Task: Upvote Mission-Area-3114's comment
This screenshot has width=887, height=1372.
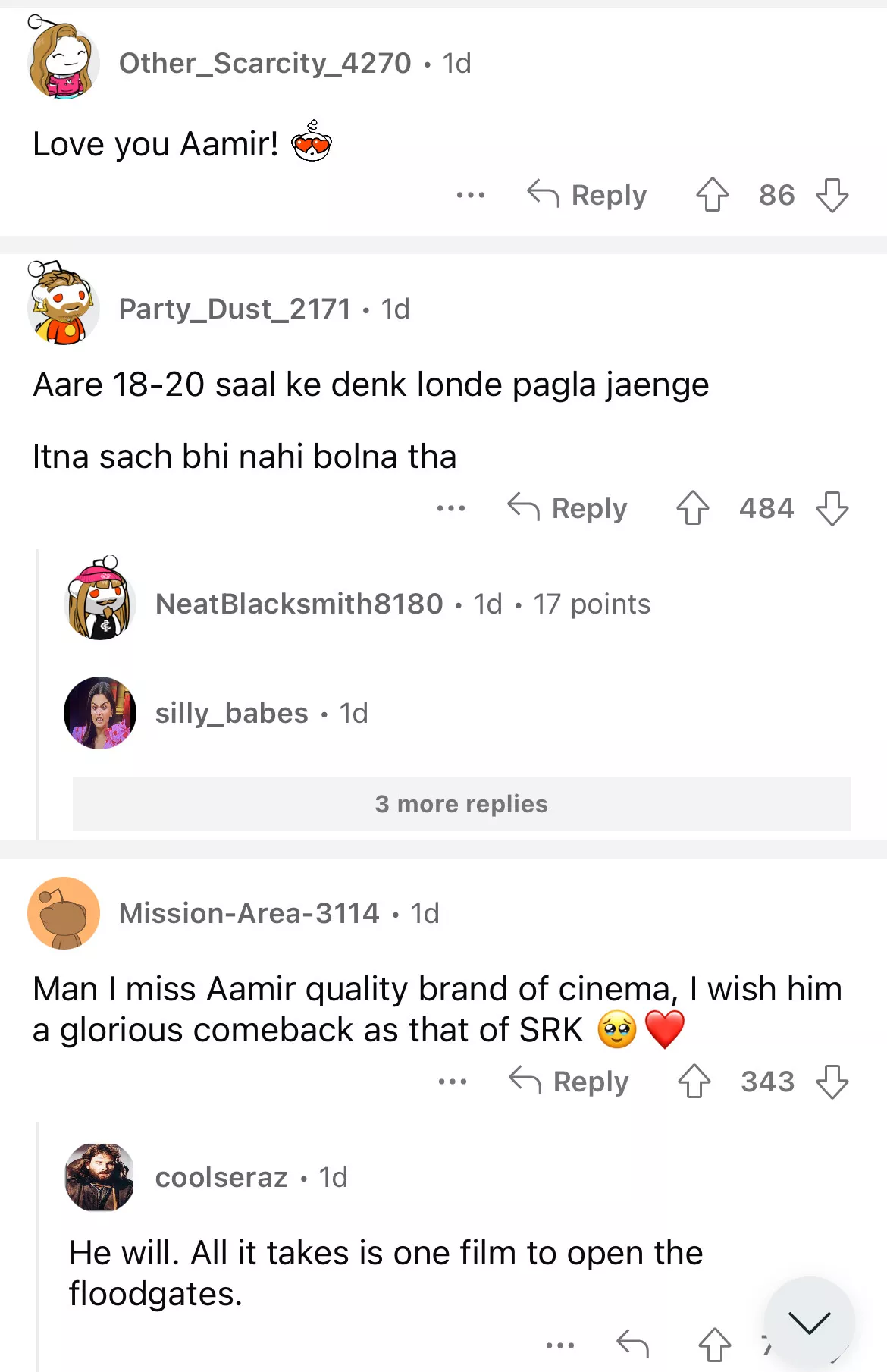Action: coord(694,1082)
